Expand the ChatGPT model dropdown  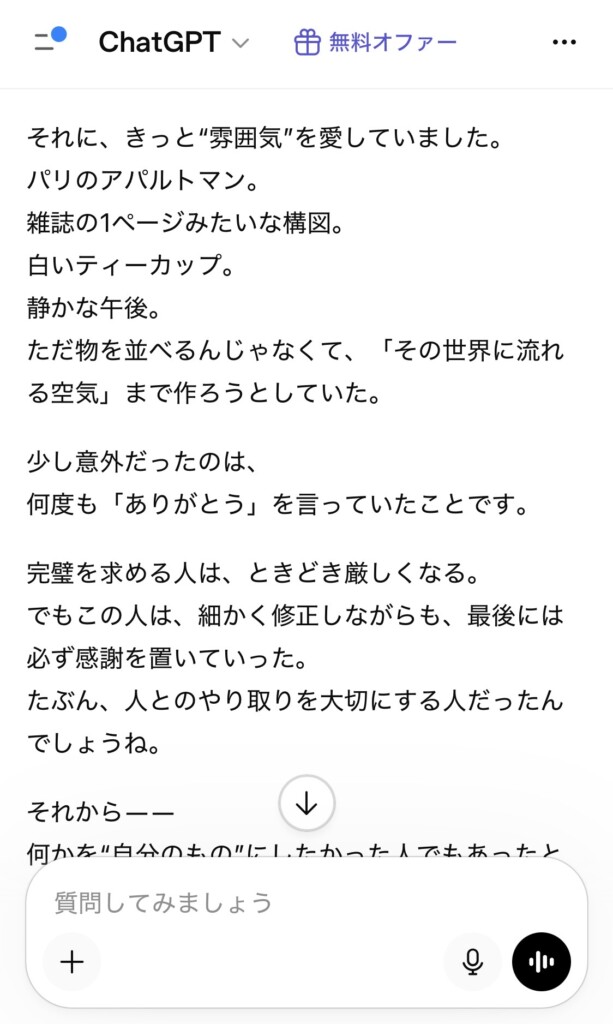click(174, 42)
